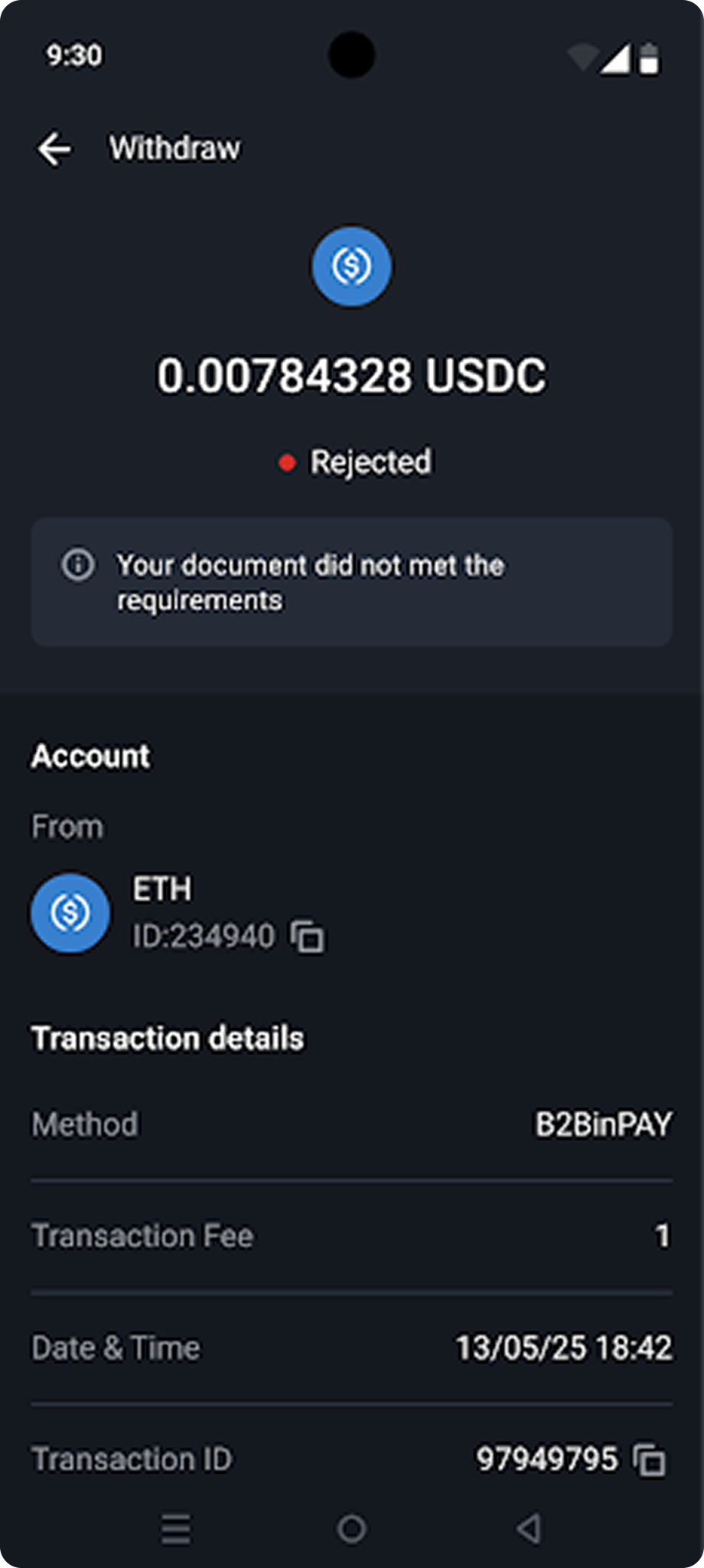
Task: Copy the transaction ID 97949795
Action: 650,1459
